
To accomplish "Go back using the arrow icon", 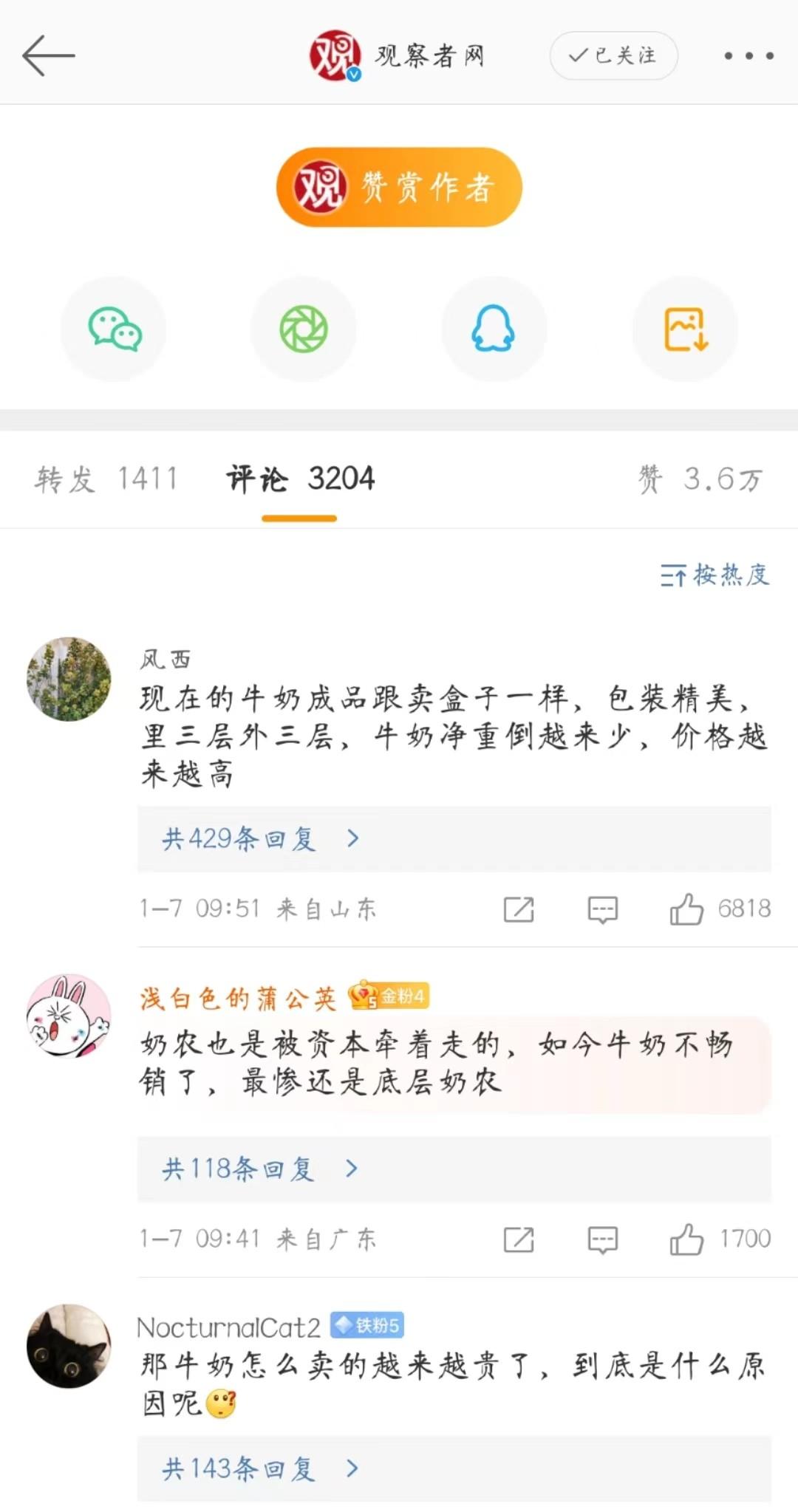I will 48,55.
